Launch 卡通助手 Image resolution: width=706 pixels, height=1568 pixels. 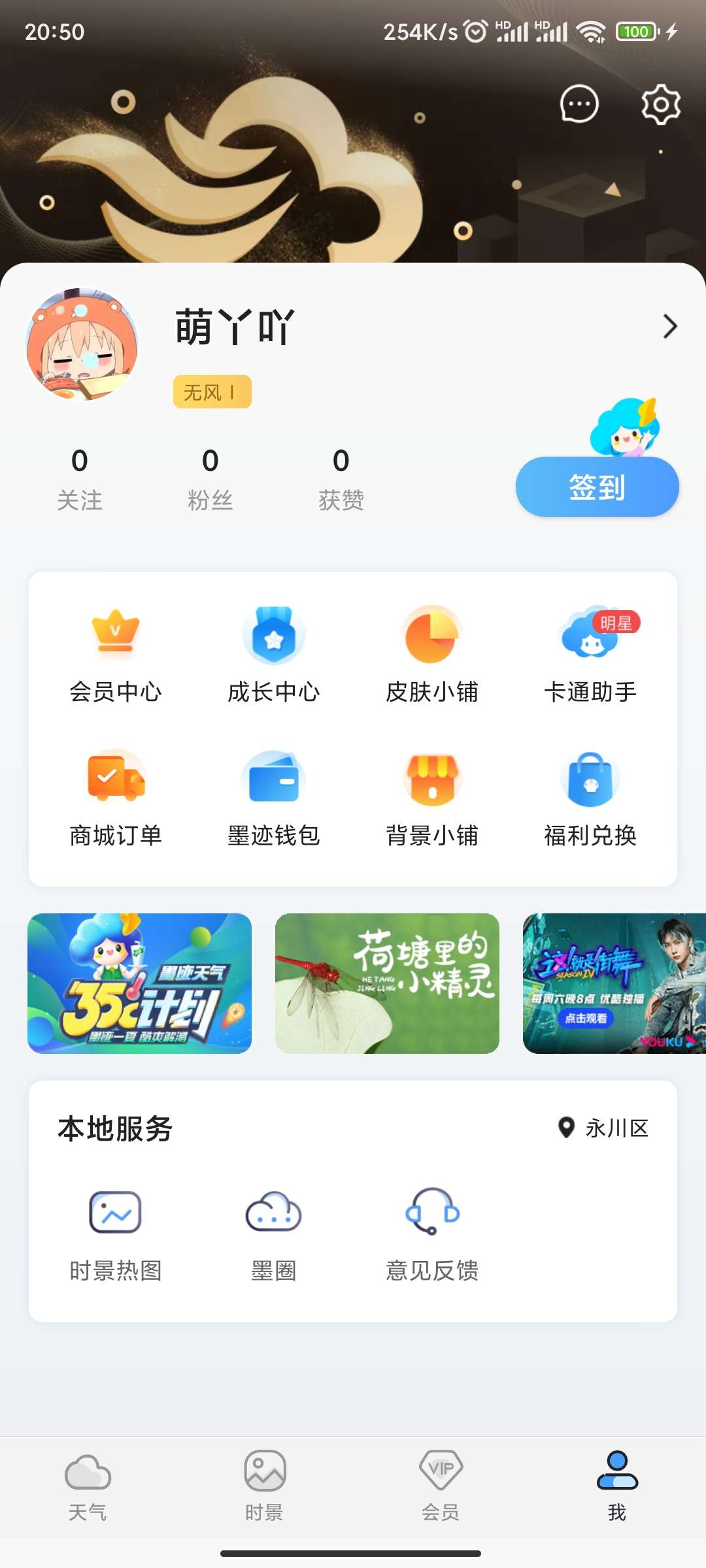coord(590,655)
